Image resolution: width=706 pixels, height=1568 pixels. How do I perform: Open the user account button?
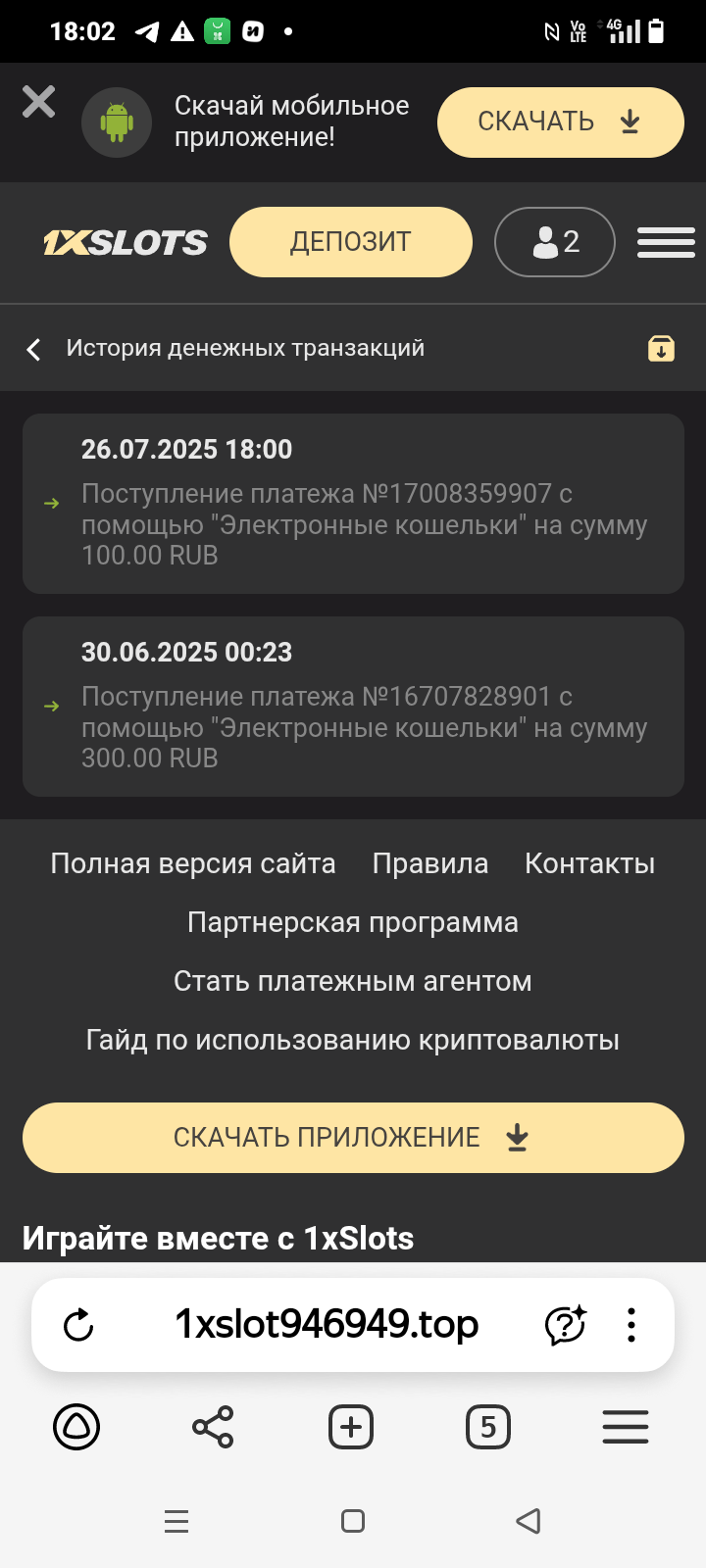click(555, 242)
